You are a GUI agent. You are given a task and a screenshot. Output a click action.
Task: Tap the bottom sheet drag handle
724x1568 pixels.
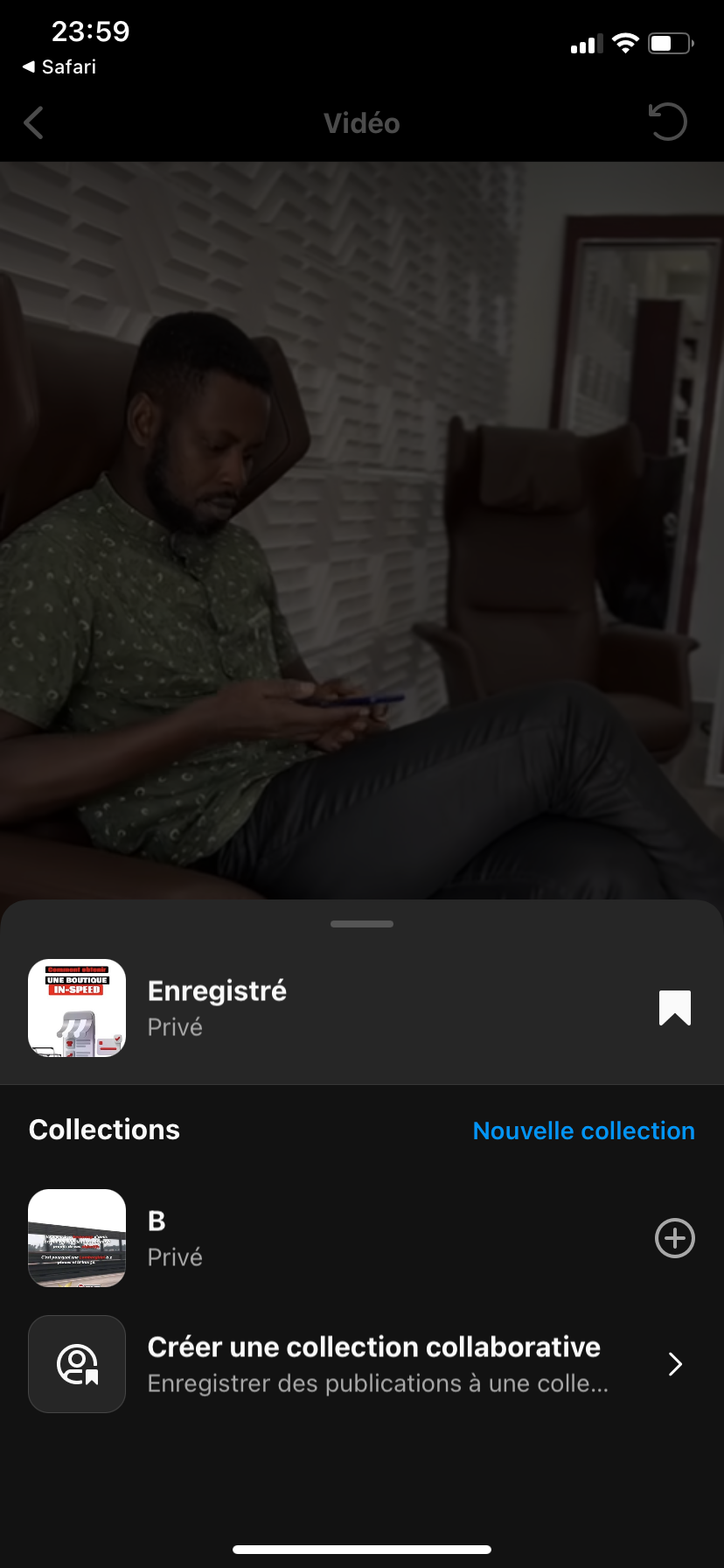(x=362, y=924)
